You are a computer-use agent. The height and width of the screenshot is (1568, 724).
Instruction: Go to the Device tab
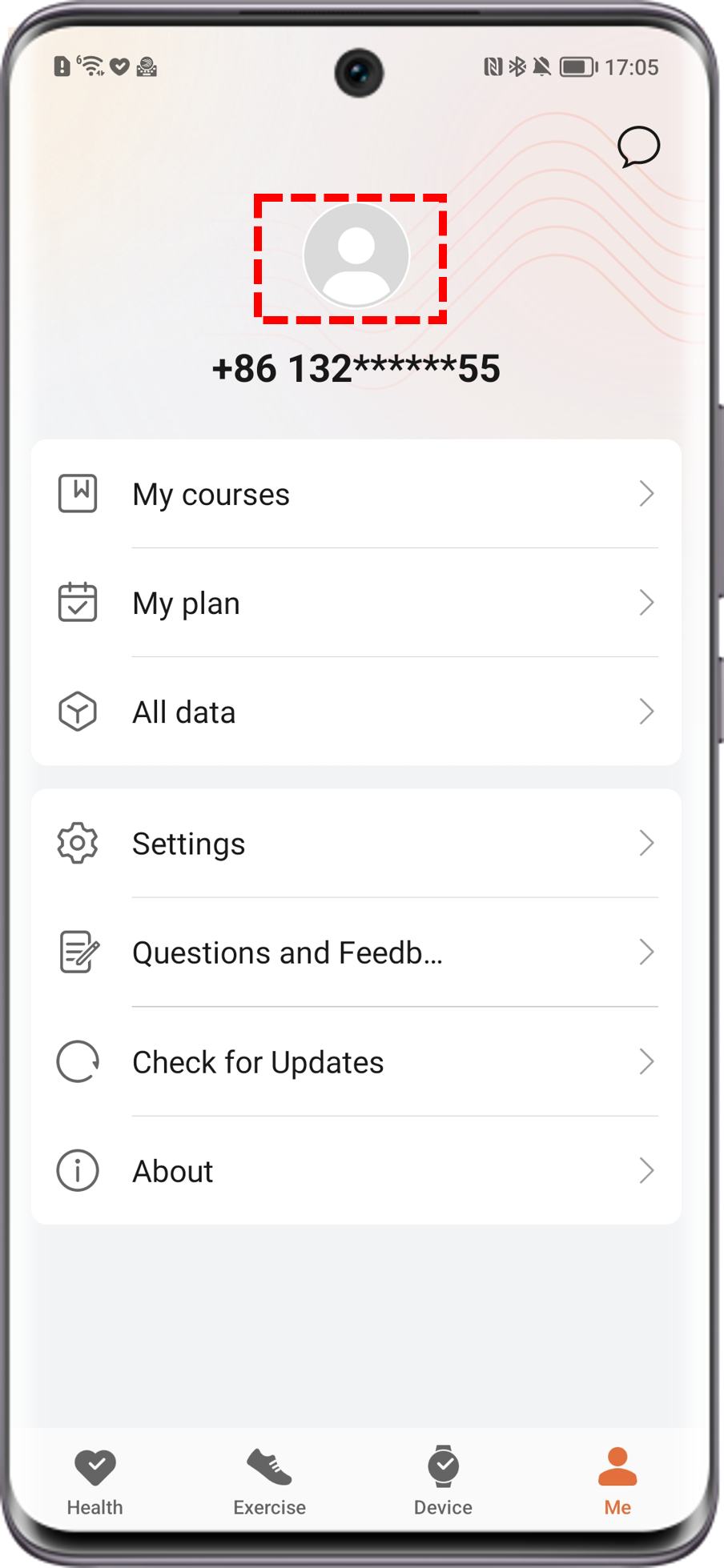click(443, 1482)
